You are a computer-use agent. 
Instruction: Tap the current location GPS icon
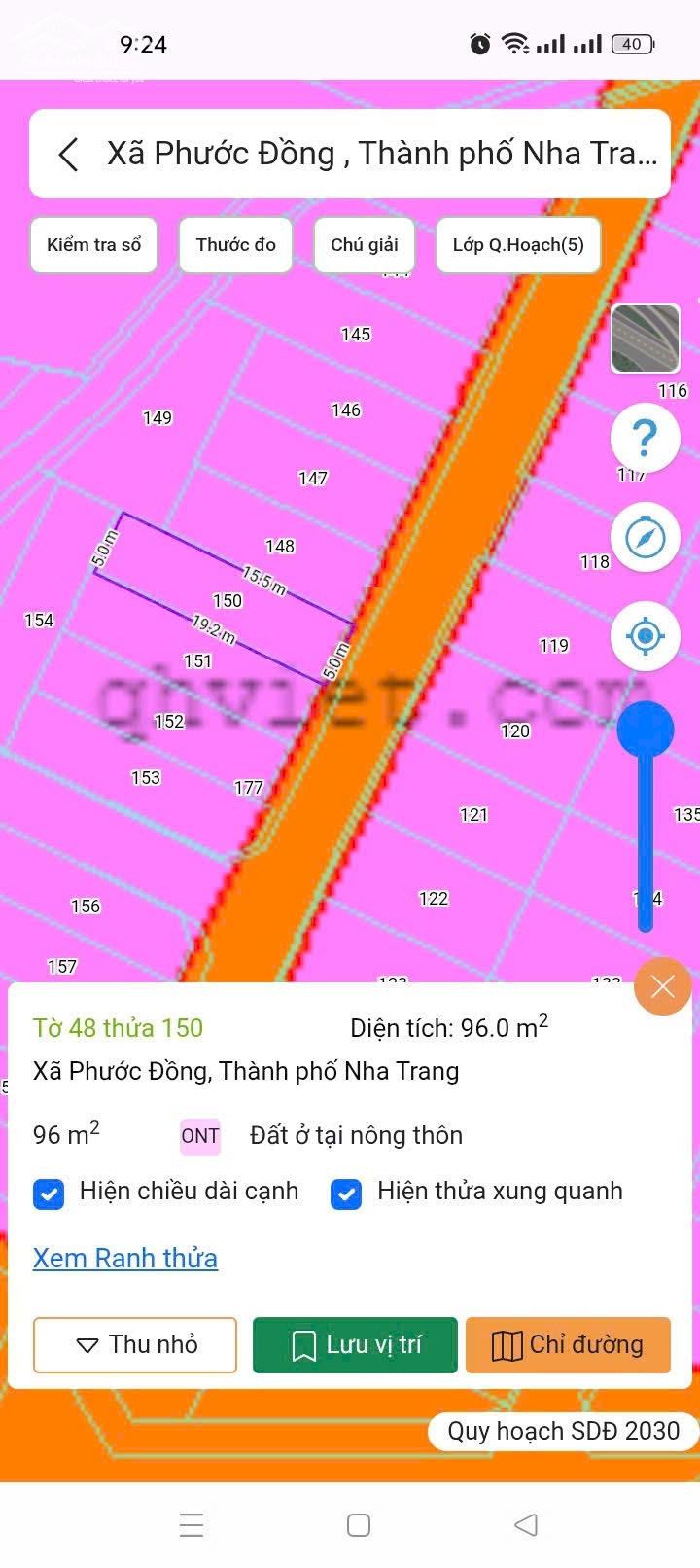[x=645, y=635]
